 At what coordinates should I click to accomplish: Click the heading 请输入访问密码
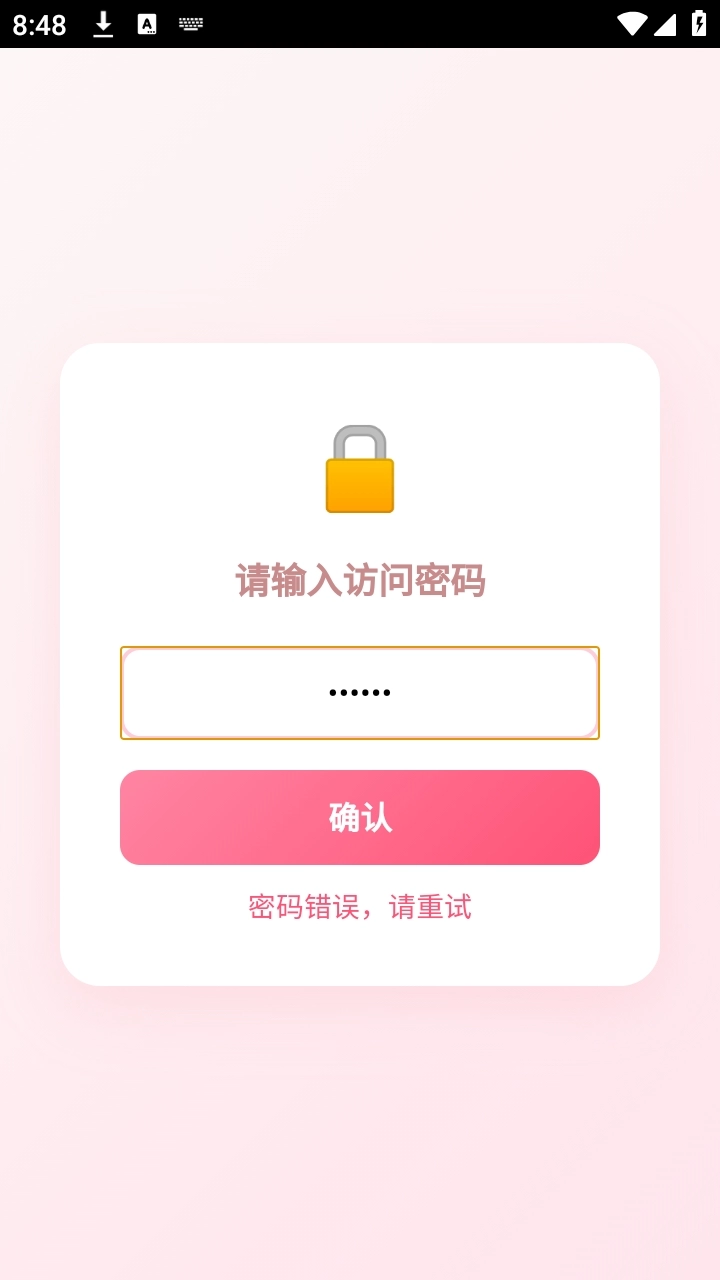[x=359, y=580]
